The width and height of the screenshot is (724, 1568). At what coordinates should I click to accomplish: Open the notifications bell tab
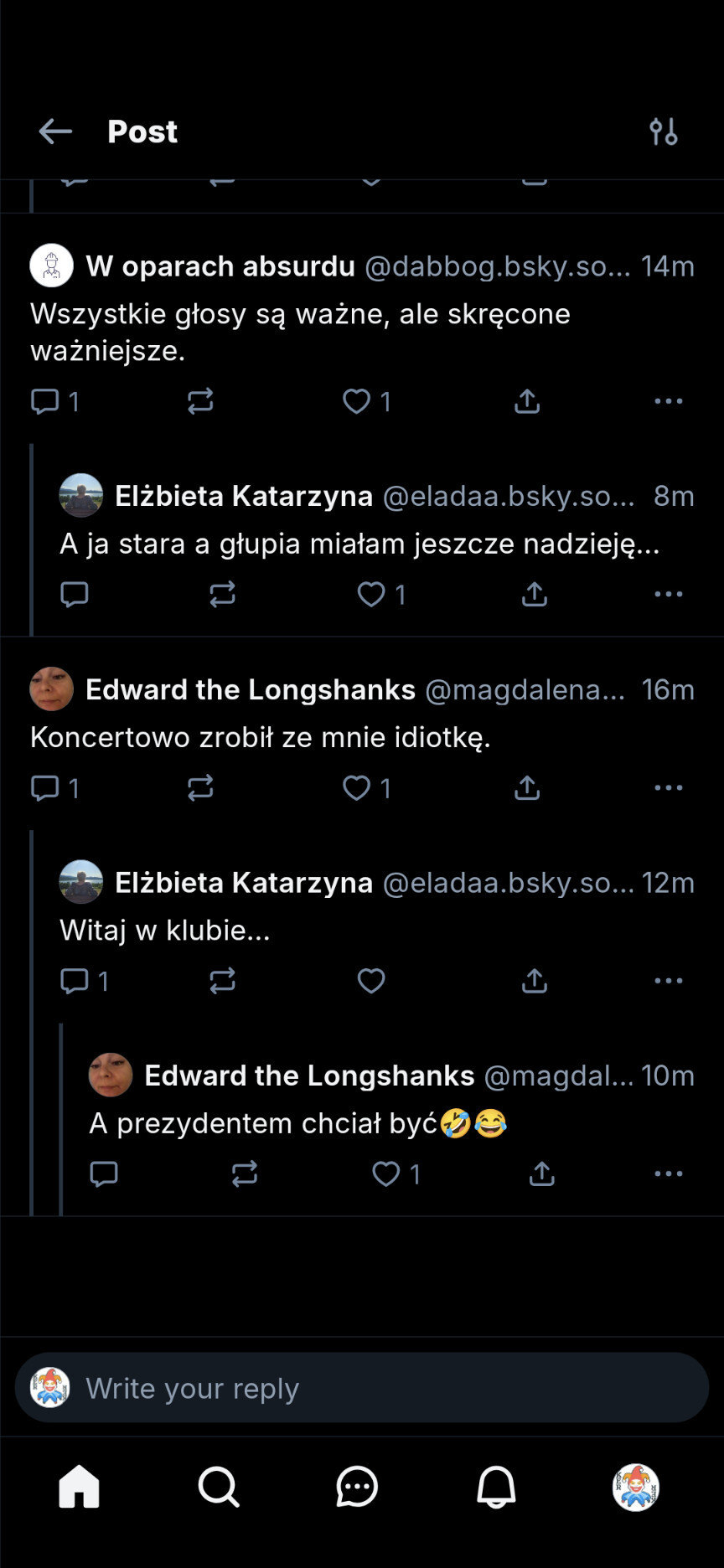[x=496, y=1487]
